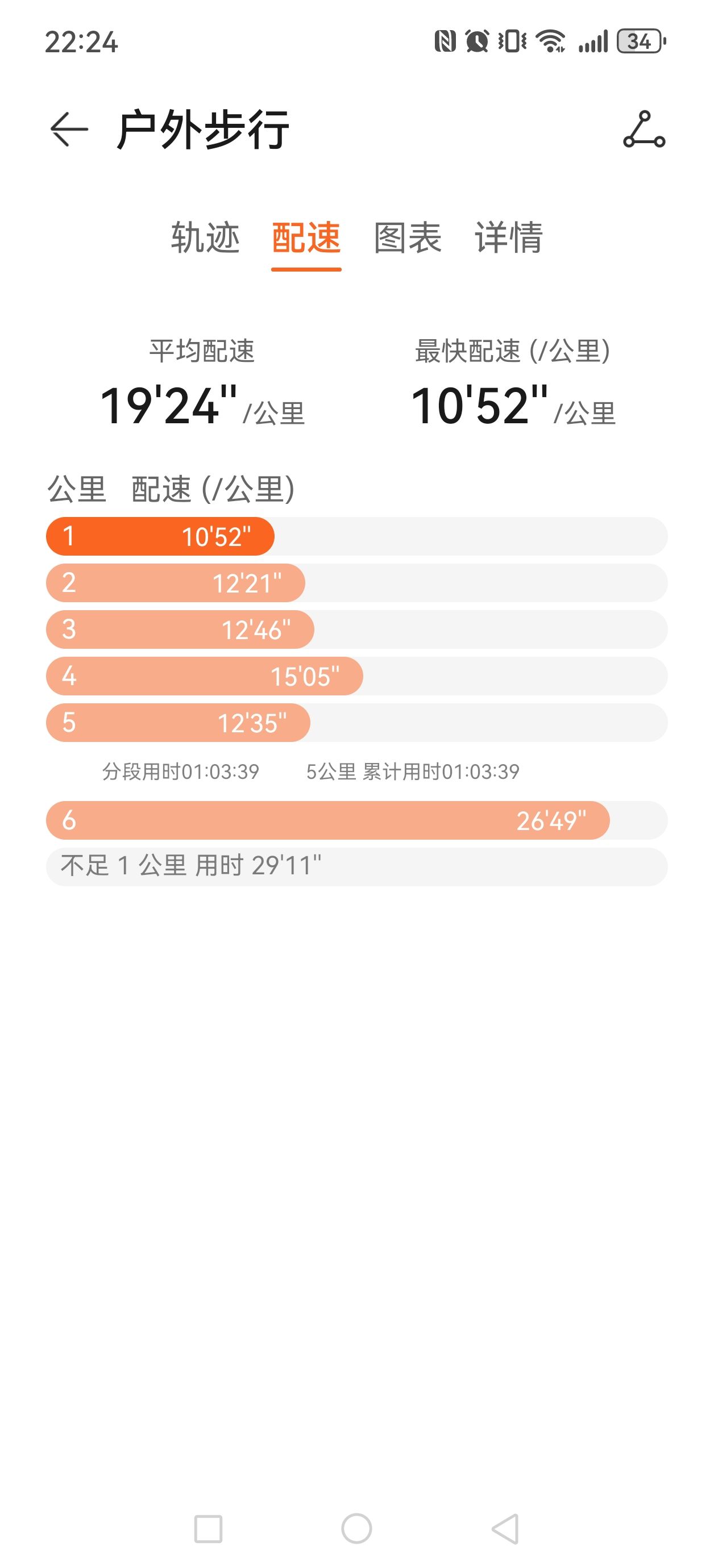Screen dimensions: 714x1568
Task: Switch to the 详情 tab
Action: point(509,237)
